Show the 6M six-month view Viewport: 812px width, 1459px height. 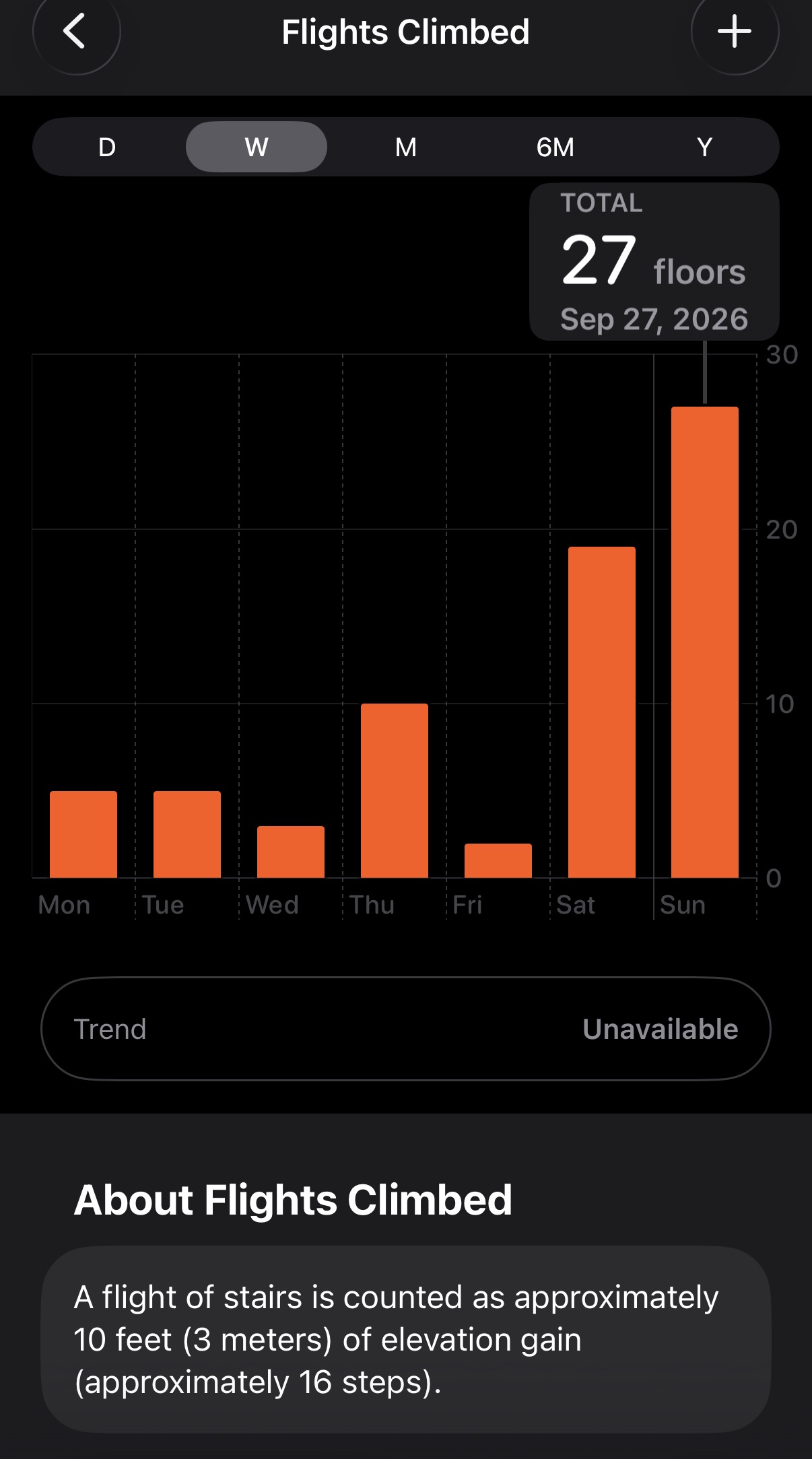pyautogui.click(x=555, y=147)
